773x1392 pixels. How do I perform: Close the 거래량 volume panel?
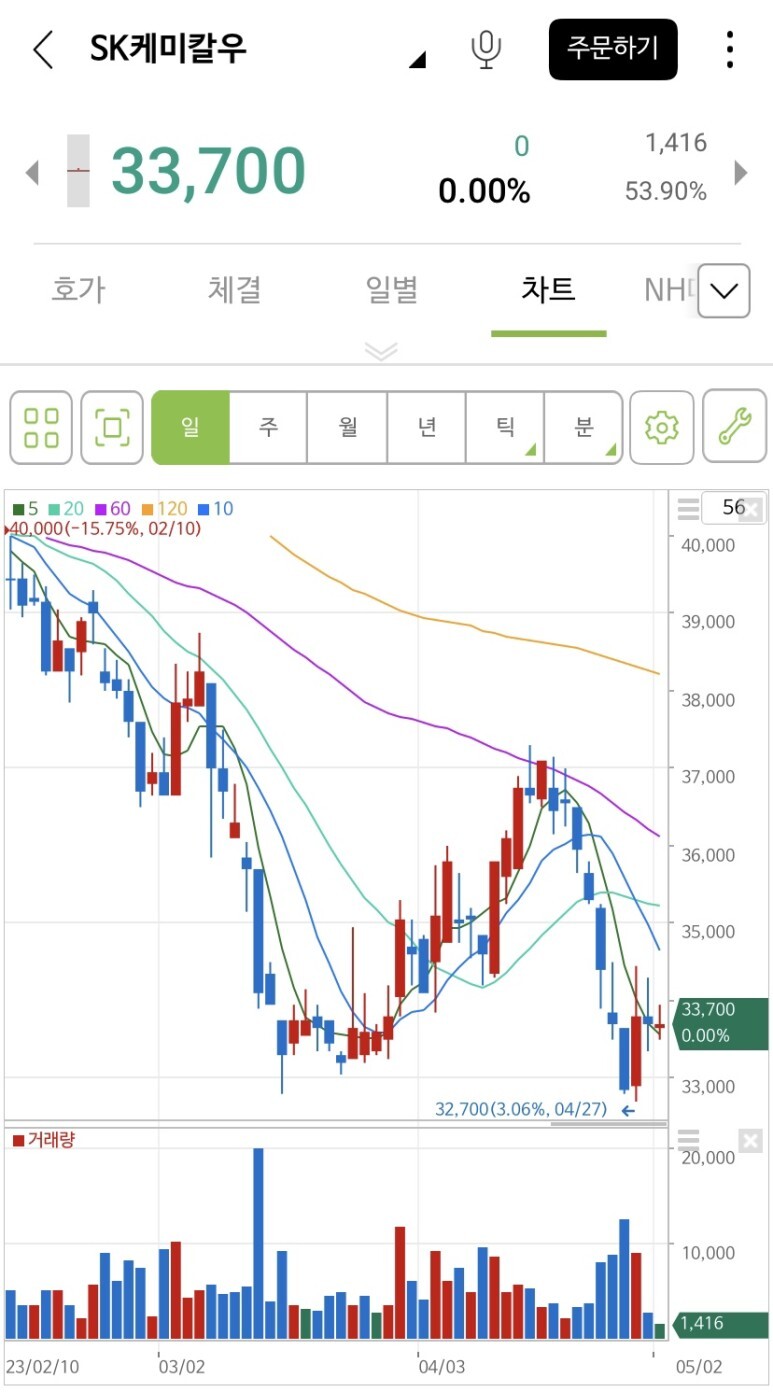pyautogui.click(x=750, y=1140)
